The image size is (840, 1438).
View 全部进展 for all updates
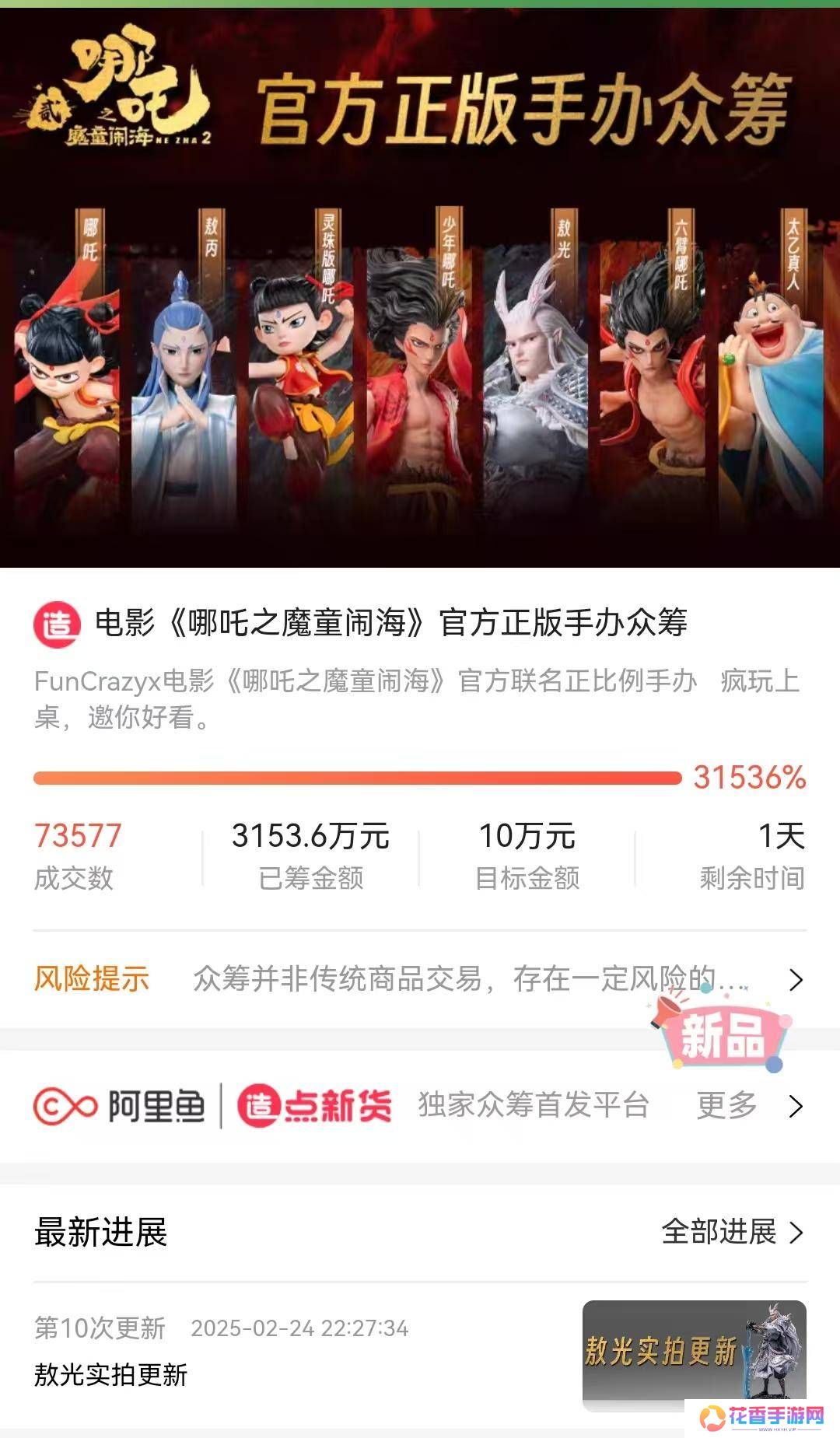(x=731, y=1232)
